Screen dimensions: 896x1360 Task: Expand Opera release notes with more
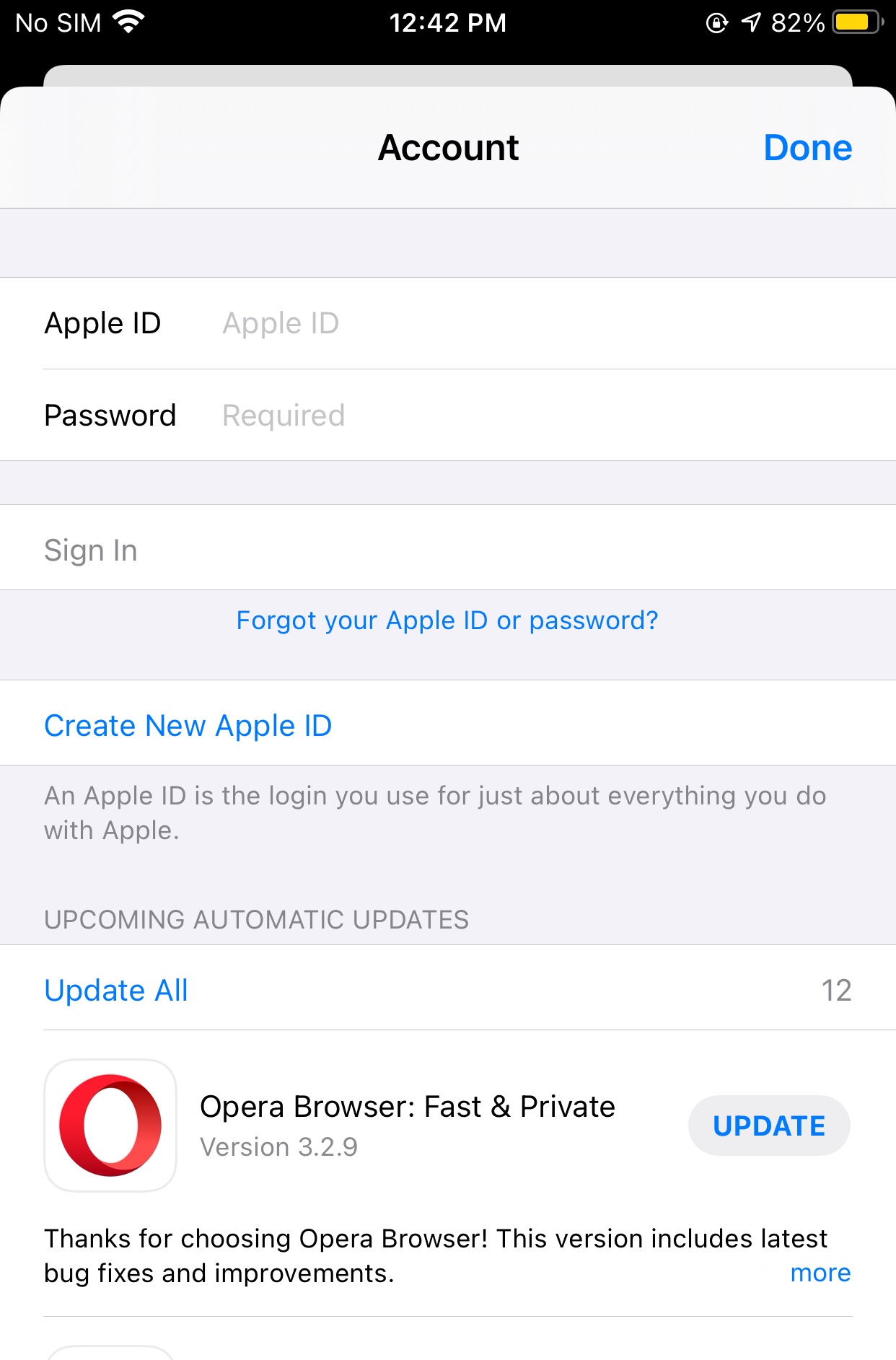click(820, 1273)
